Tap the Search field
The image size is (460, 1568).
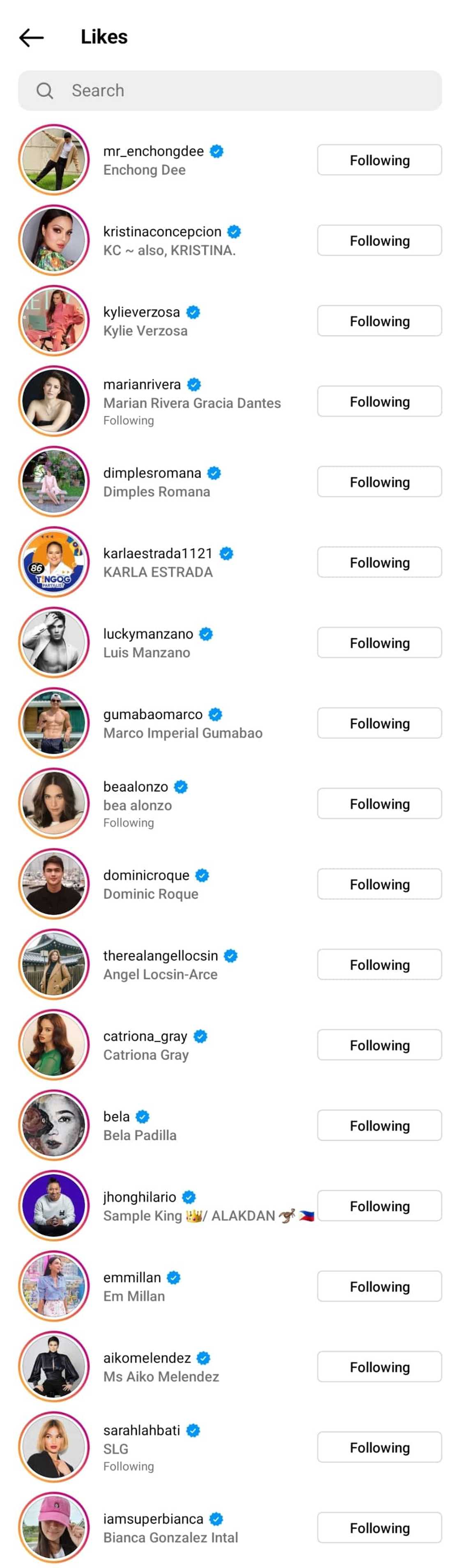pos(230,91)
